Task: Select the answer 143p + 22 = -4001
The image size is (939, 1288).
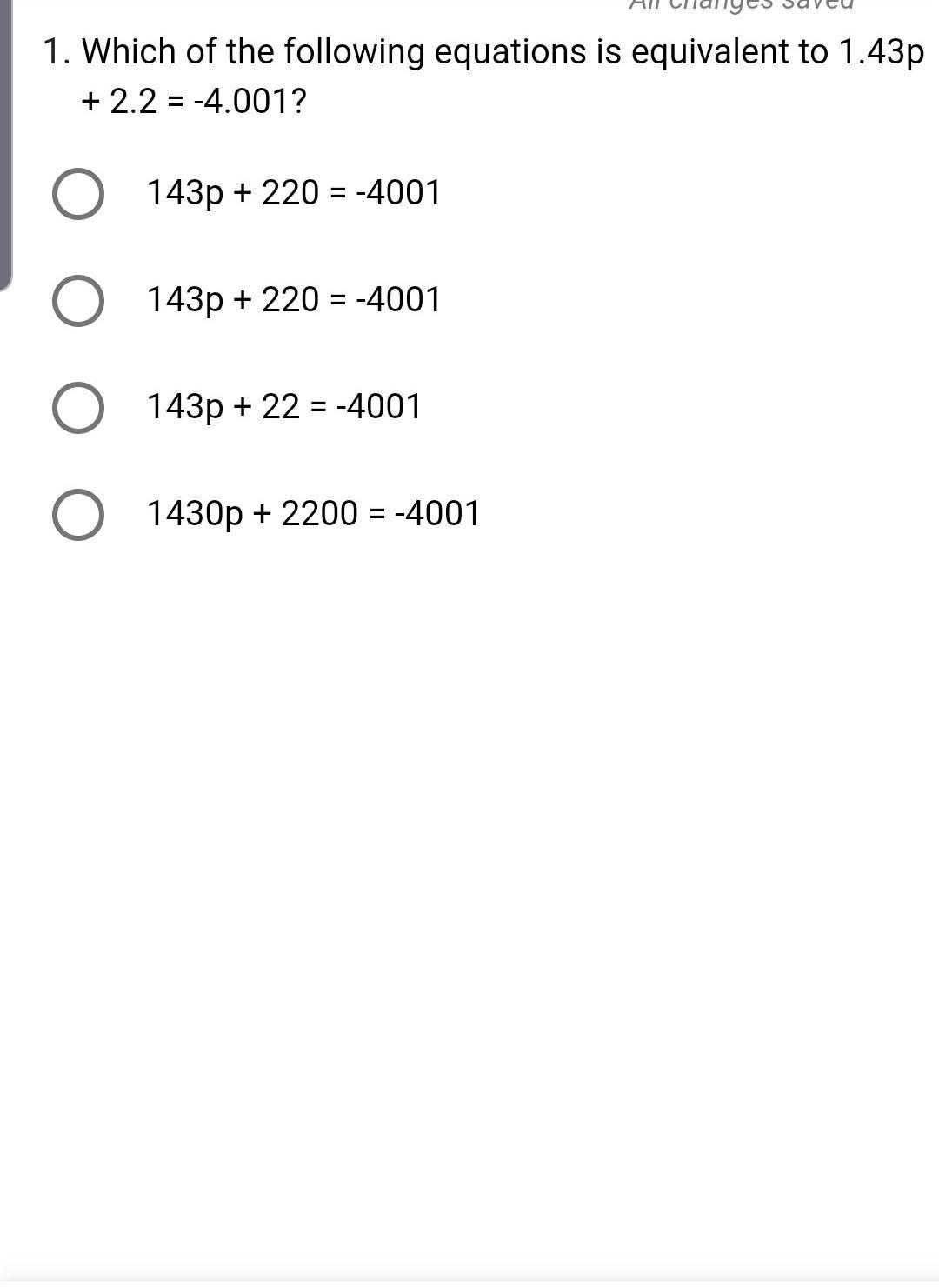Action: point(78,408)
